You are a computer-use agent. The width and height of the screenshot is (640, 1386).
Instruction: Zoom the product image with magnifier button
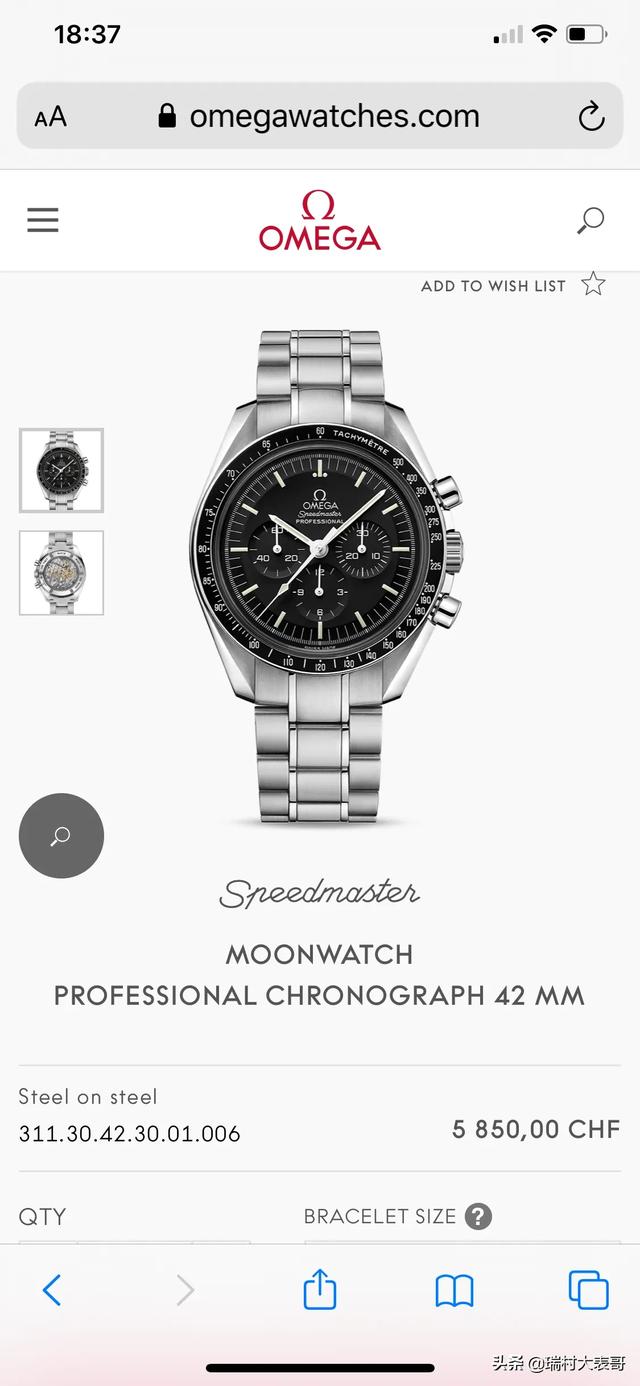(x=61, y=836)
